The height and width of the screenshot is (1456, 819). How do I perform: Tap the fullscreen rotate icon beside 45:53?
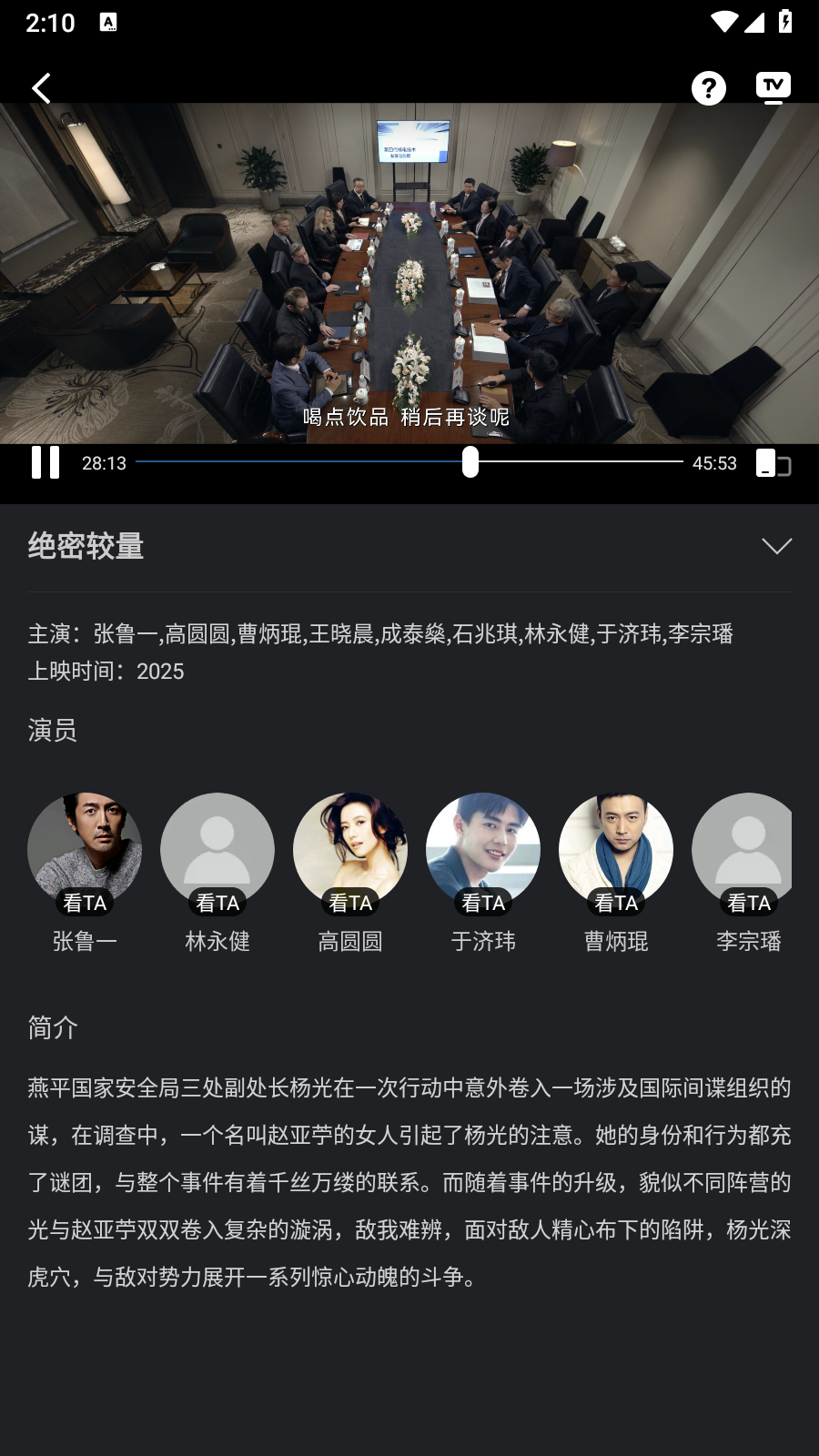774,464
